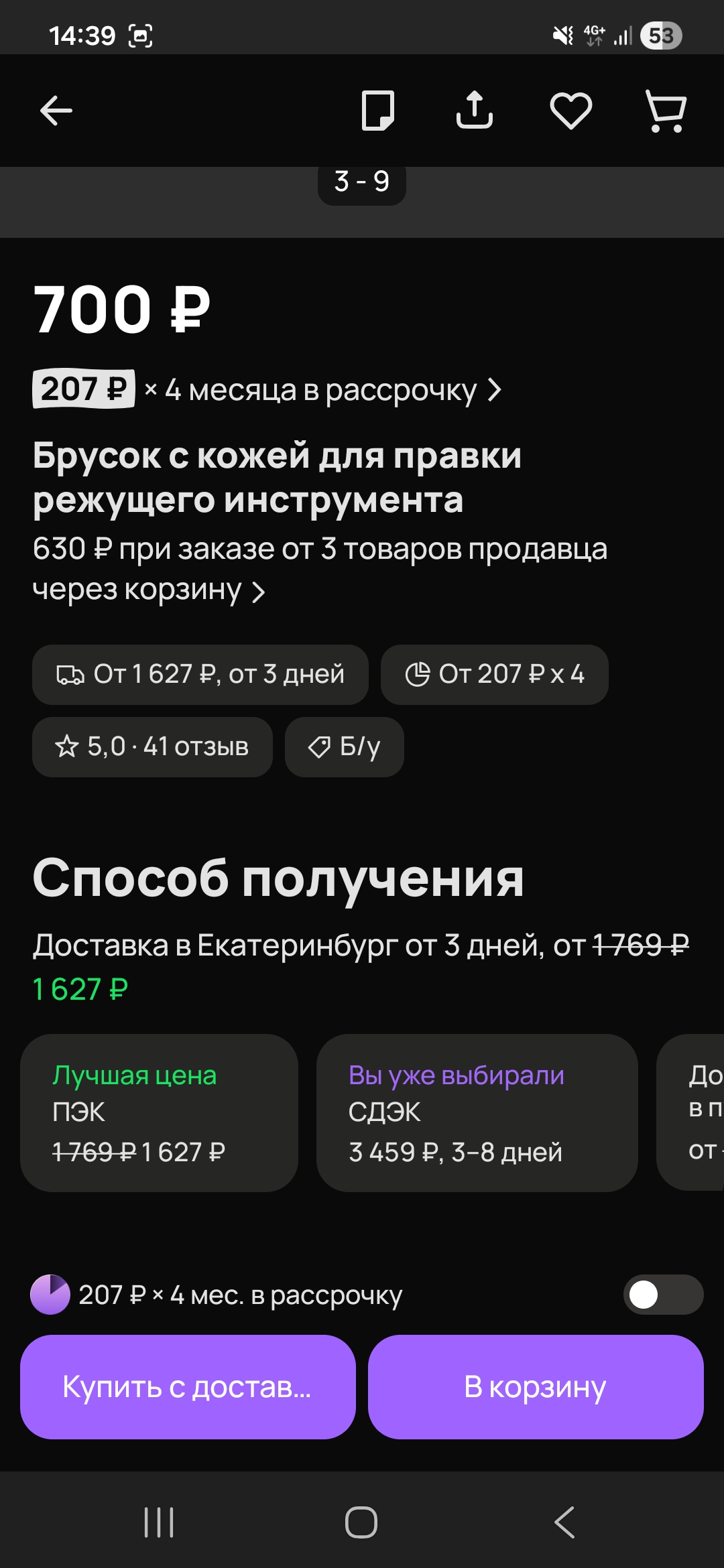This screenshot has width=724, height=1568.
Task: Open the system recent apps view
Action: 159,1522
